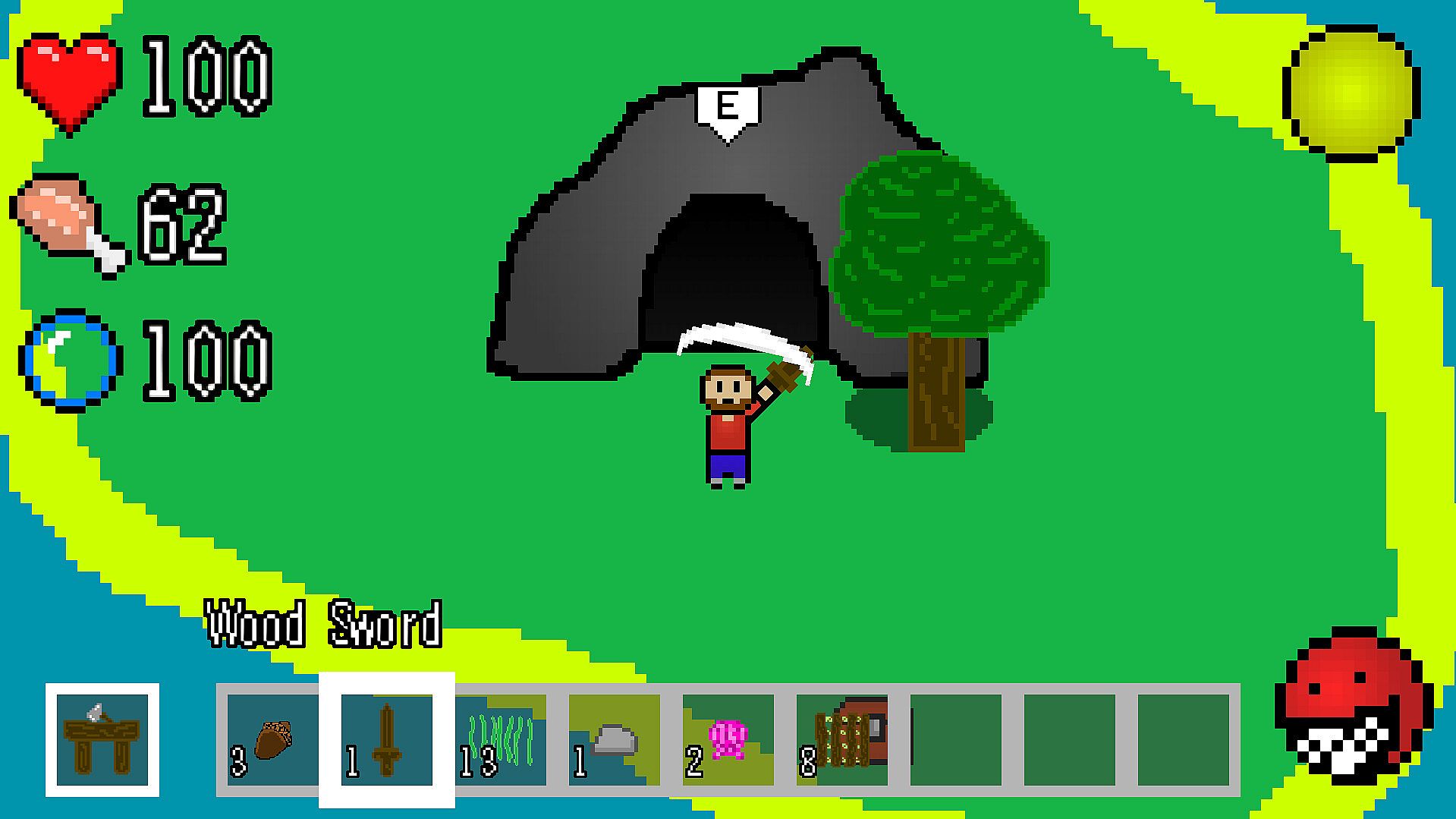Image resolution: width=1456 pixels, height=819 pixels.
Task: Open the crafting table menu
Action: click(x=102, y=739)
